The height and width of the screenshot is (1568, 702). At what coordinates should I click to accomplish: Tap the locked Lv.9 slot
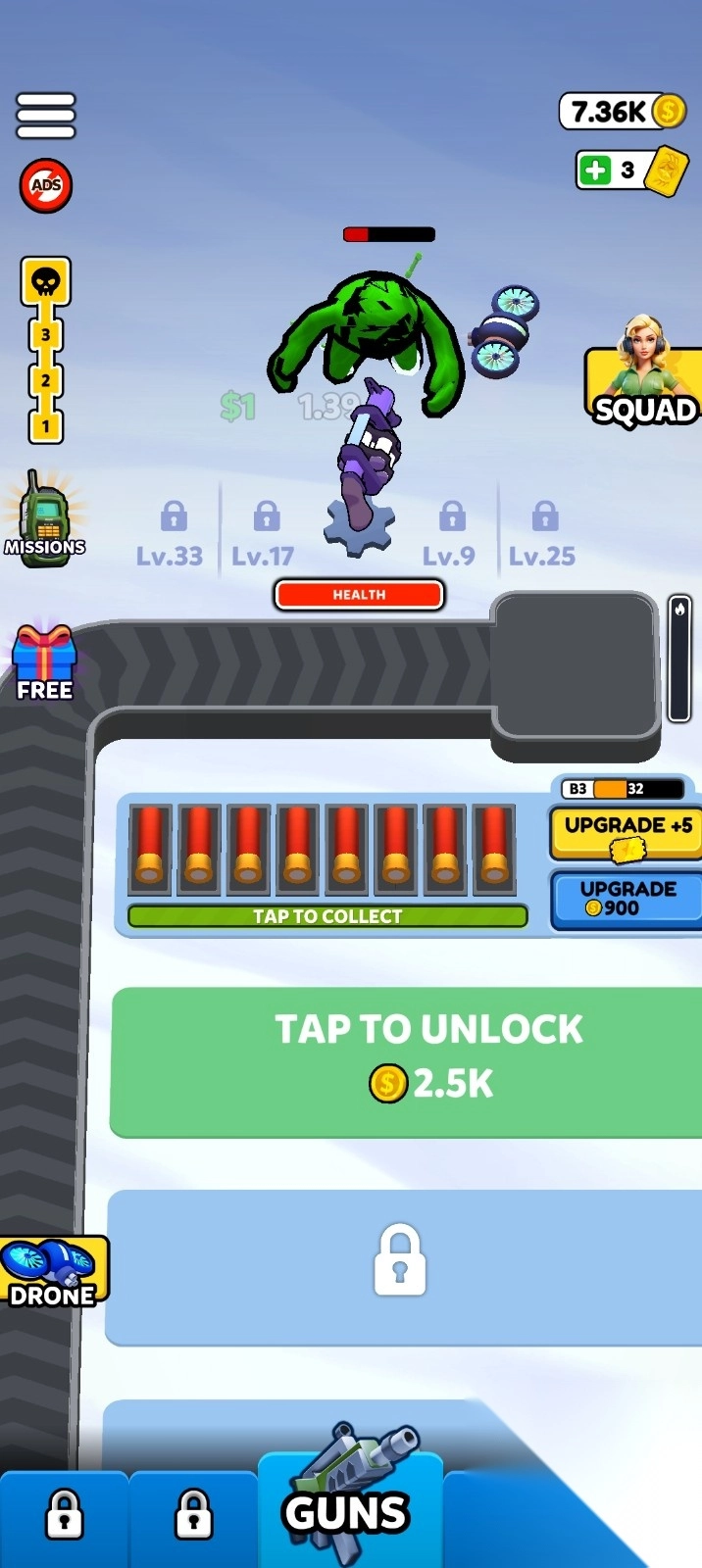point(449,534)
